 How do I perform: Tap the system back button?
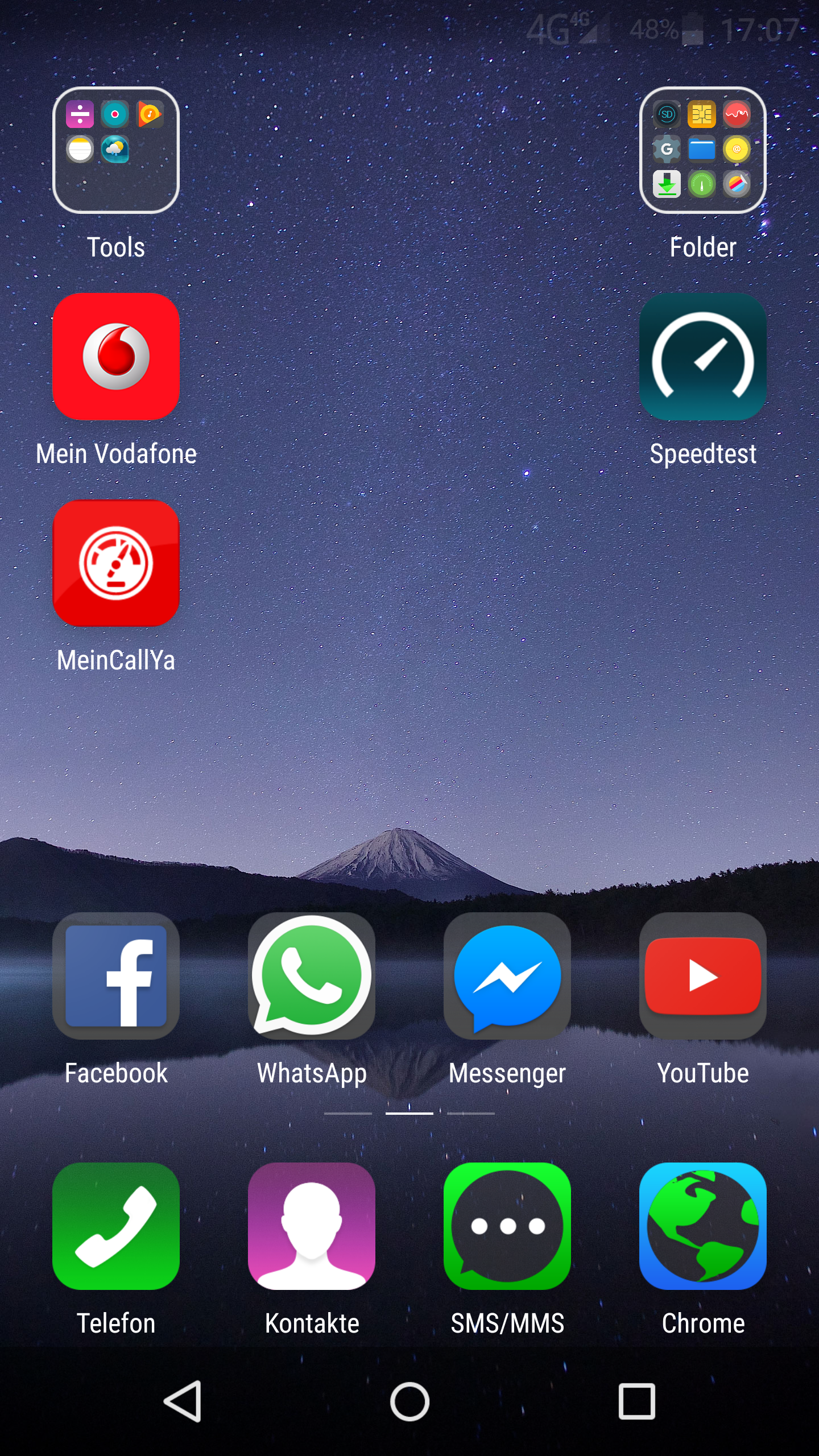coord(183,1401)
